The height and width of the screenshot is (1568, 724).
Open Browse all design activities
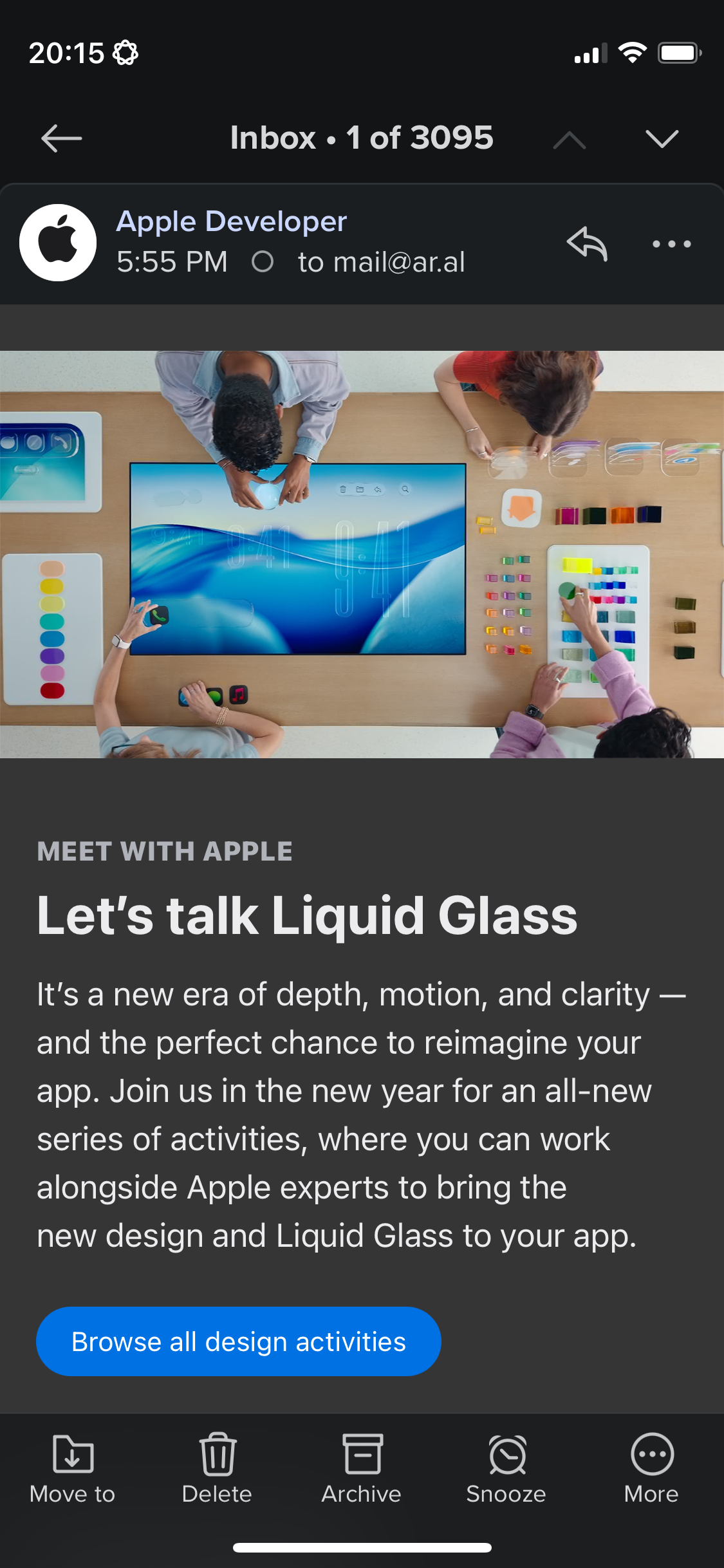pos(238,1341)
